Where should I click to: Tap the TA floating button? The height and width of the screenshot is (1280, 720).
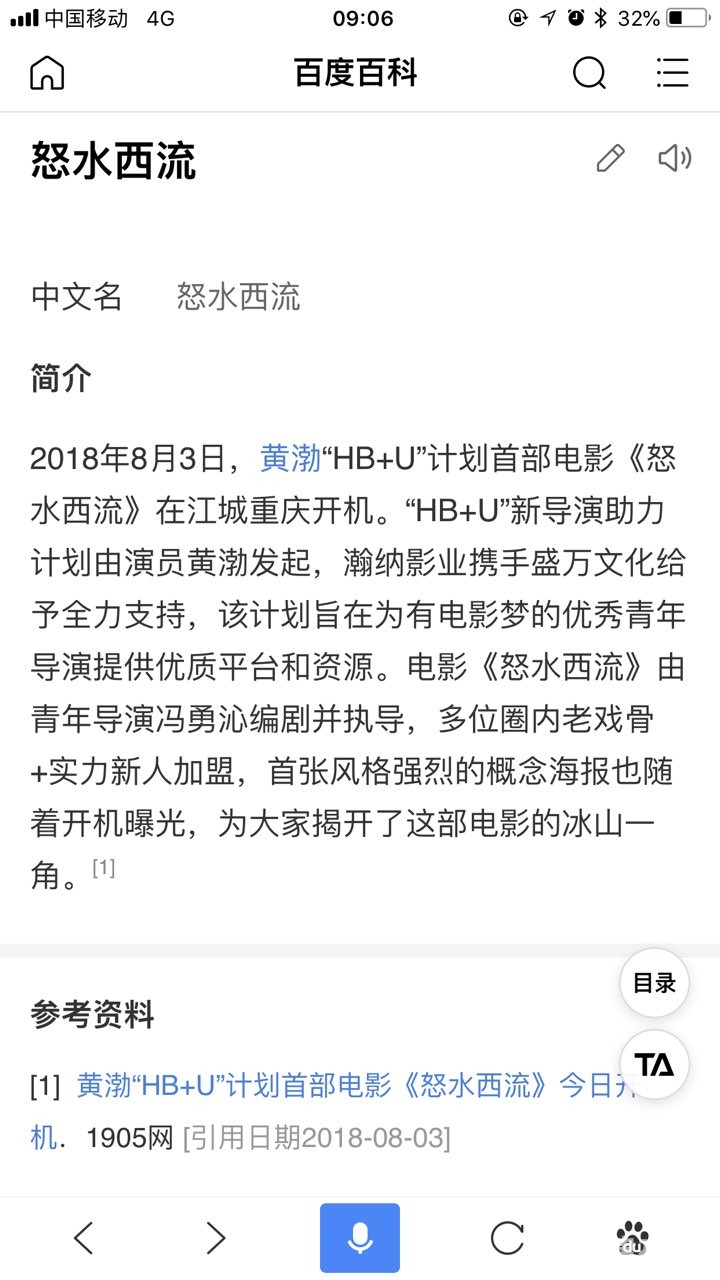655,1065
